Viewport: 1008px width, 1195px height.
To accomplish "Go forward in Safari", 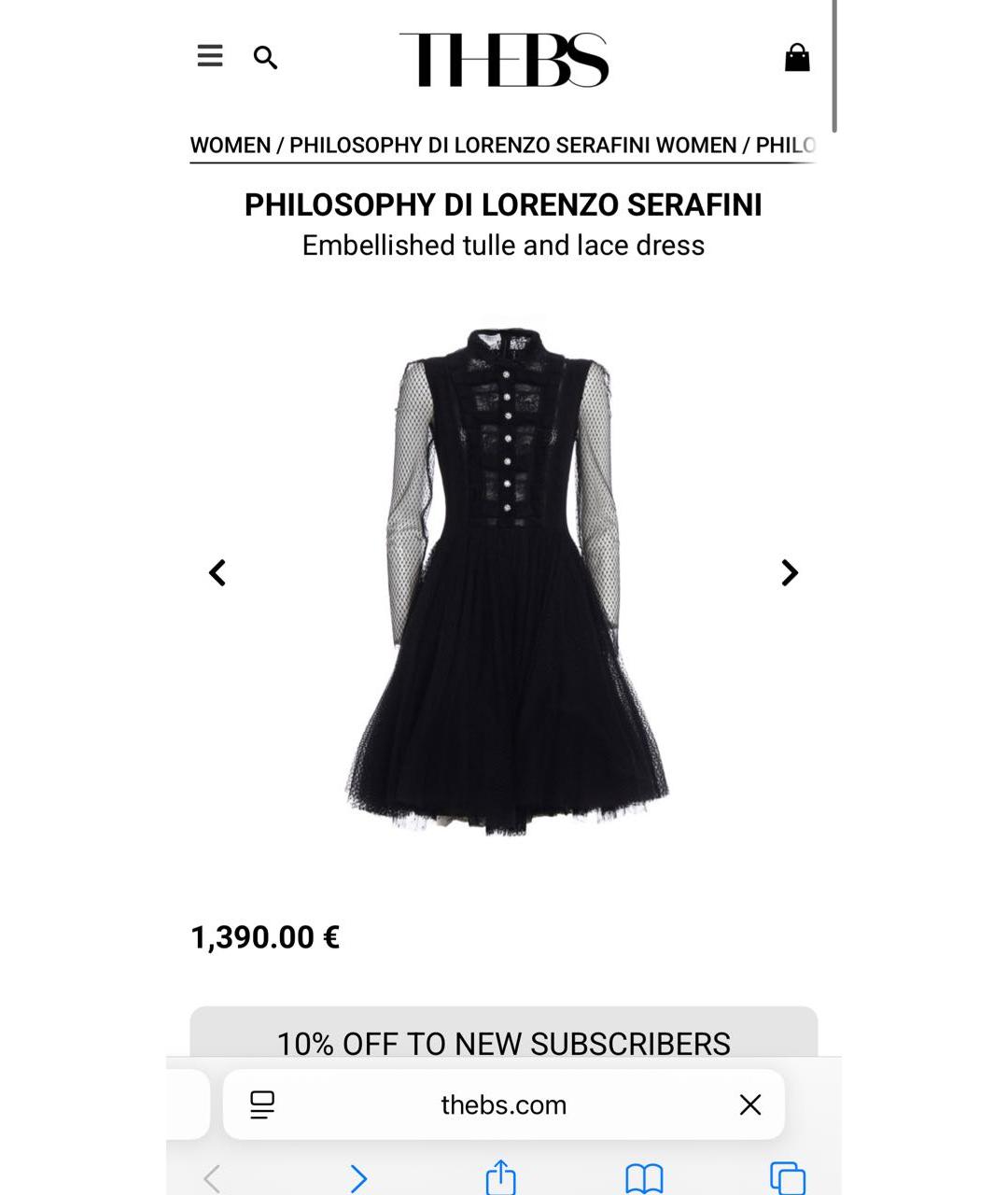I will [x=358, y=1178].
